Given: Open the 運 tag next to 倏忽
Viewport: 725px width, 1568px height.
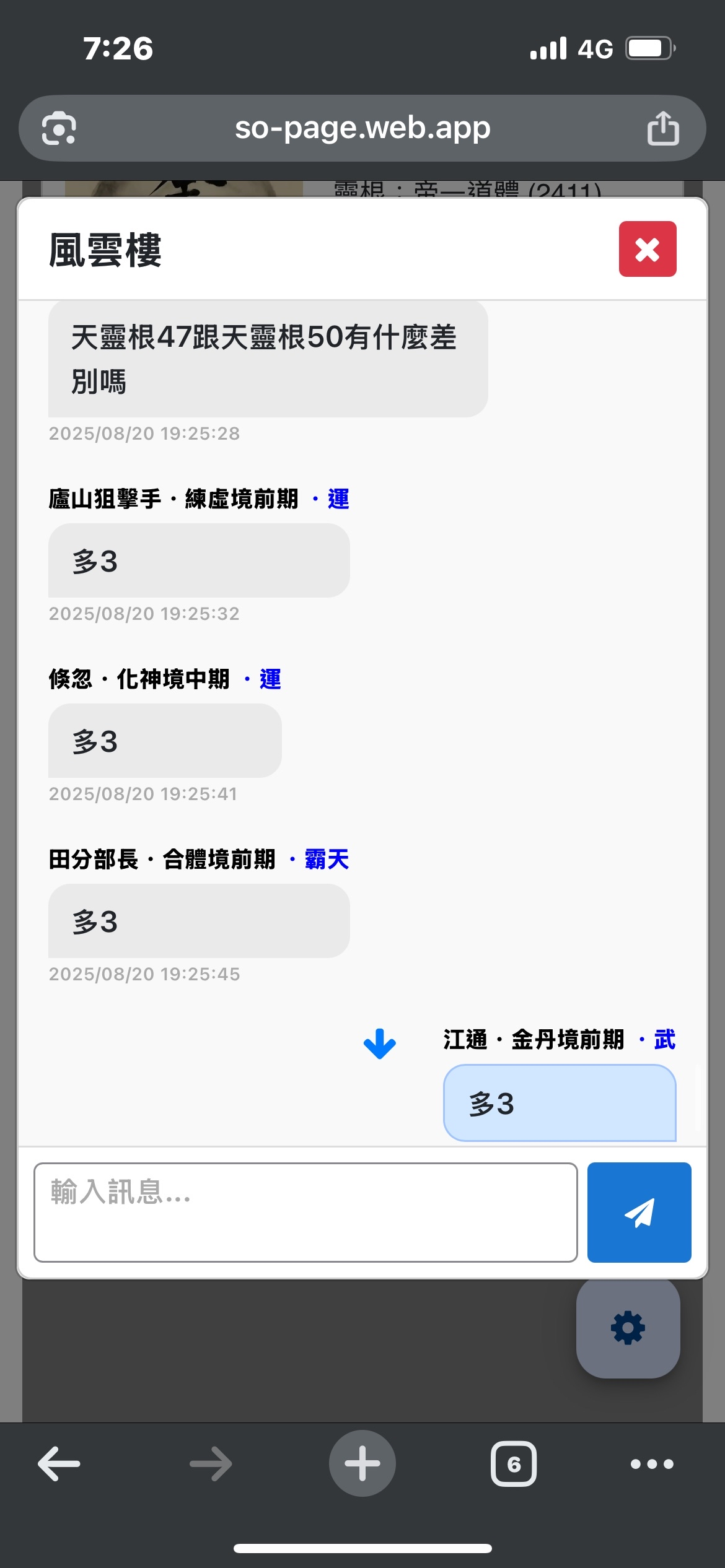Looking at the screenshot, I should coord(270,679).
